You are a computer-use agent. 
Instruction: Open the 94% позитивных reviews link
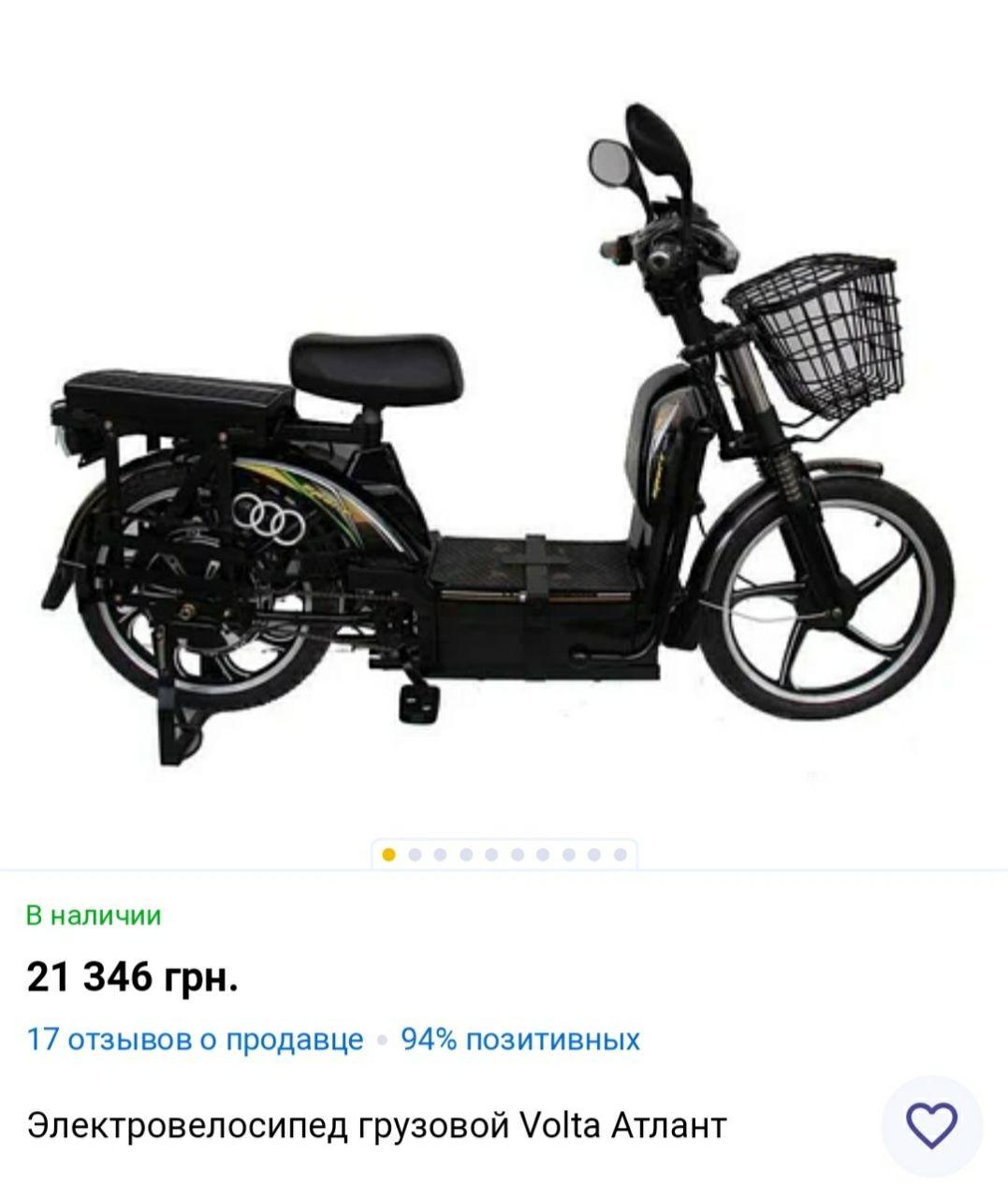(520, 1040)
